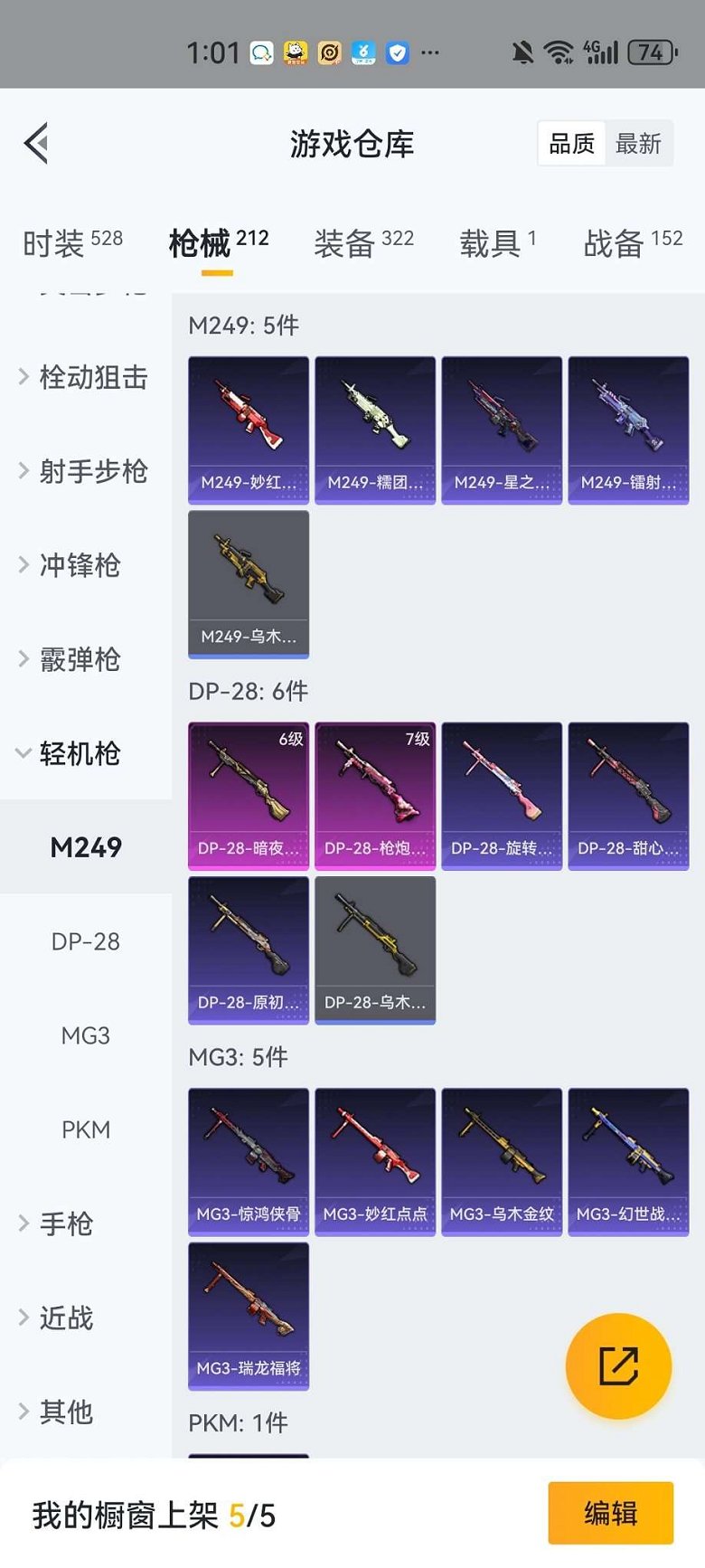
Task: Tap the orange share floating button
Action: [618, 1365]
